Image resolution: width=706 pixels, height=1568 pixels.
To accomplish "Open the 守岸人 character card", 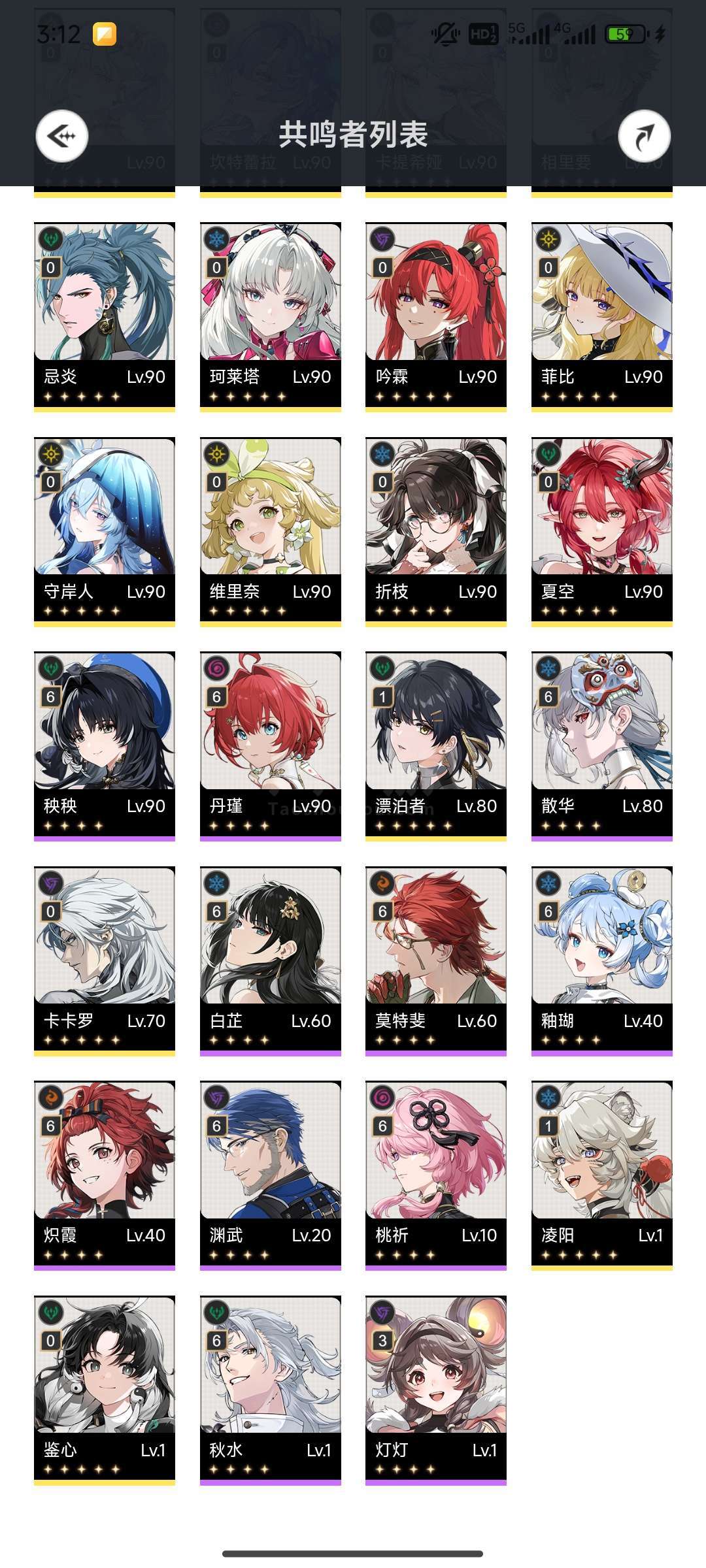I will coord(105,532).
